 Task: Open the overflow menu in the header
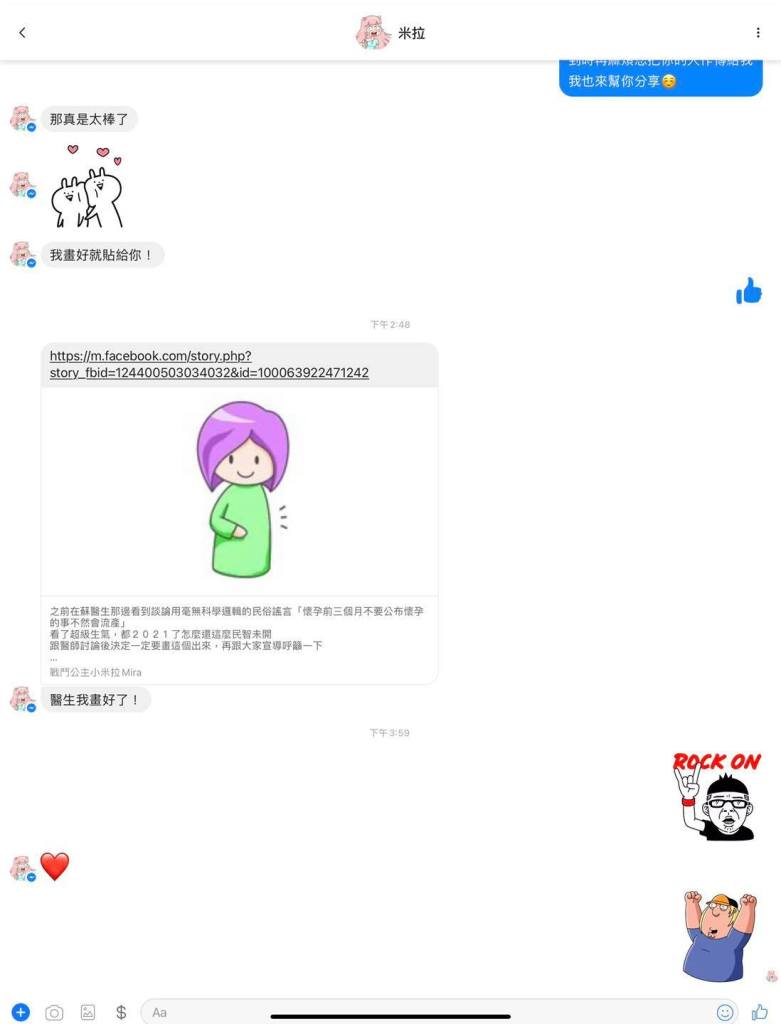(x=759, y=33)
